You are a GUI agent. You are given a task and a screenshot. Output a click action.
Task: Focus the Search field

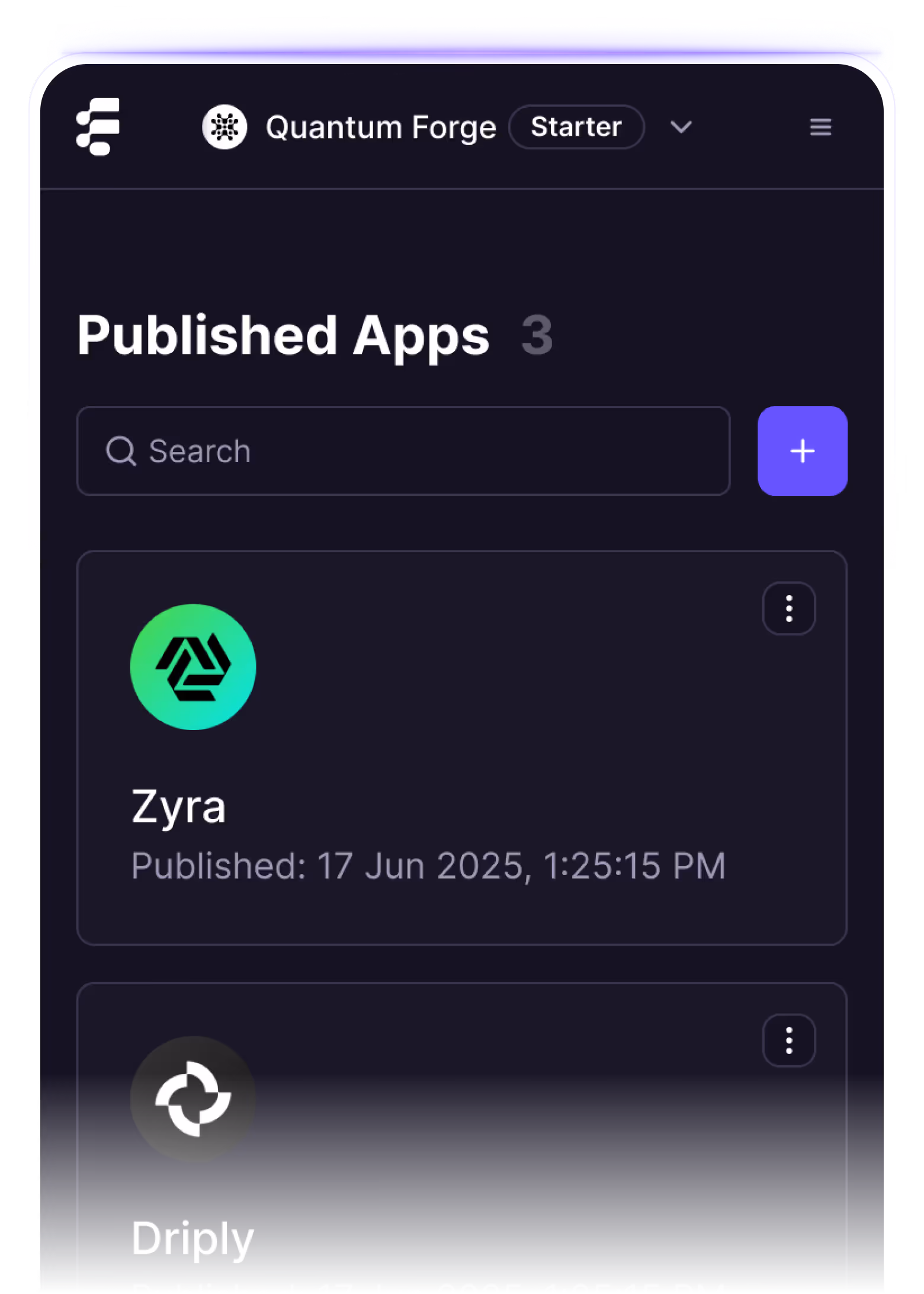(x=403, y=451)
